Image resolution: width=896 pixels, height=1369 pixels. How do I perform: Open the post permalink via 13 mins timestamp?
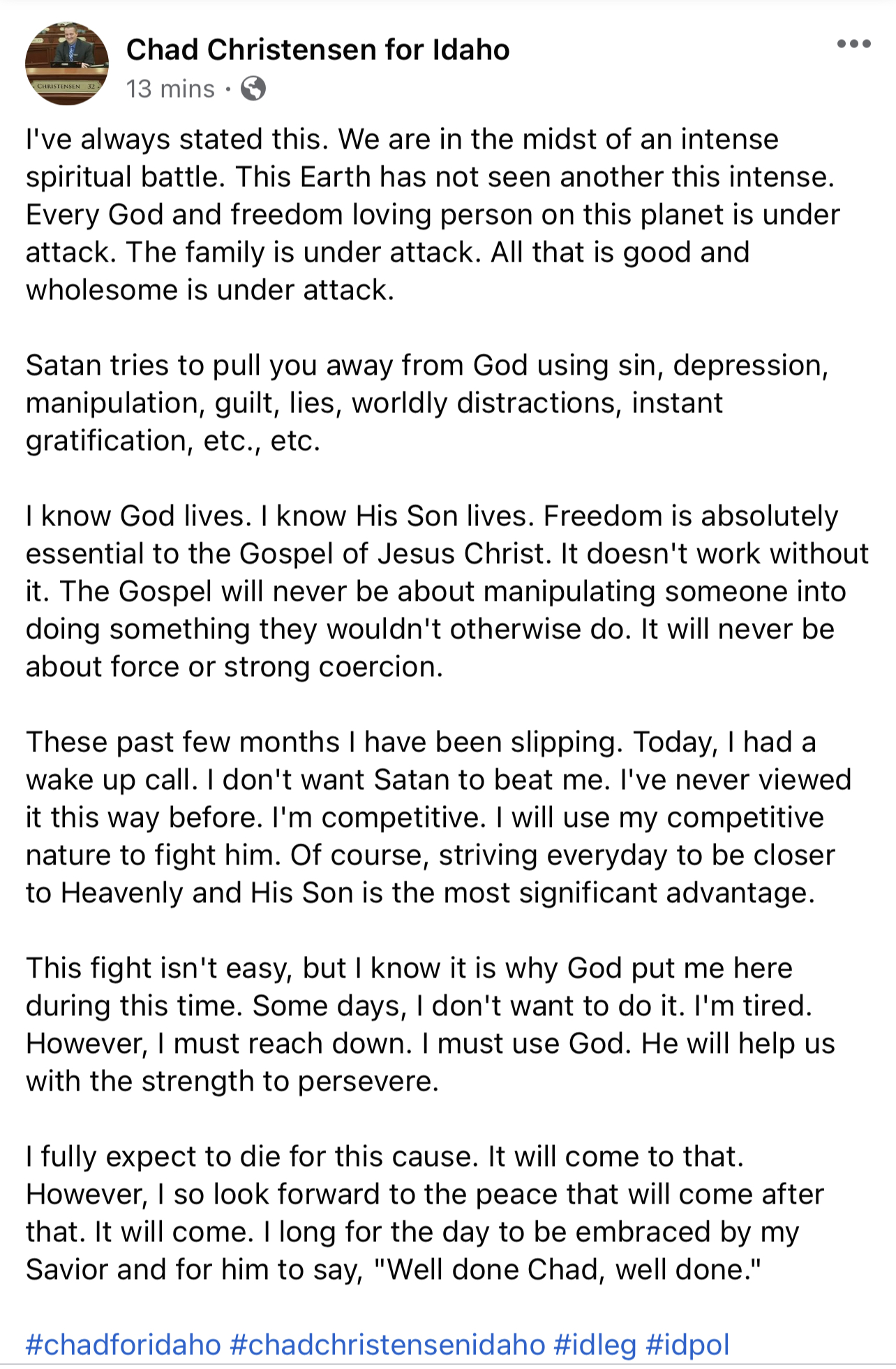pyautogui.click(x=170, y=89)
